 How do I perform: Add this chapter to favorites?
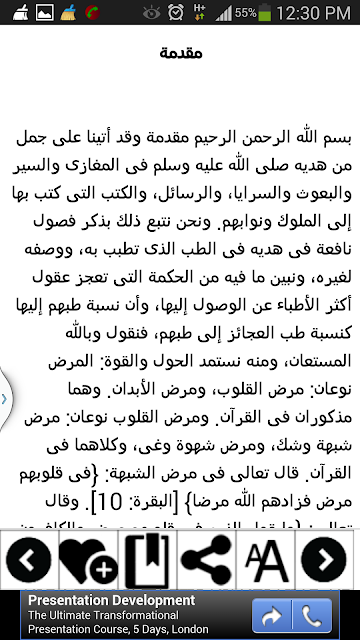point(89,560)
